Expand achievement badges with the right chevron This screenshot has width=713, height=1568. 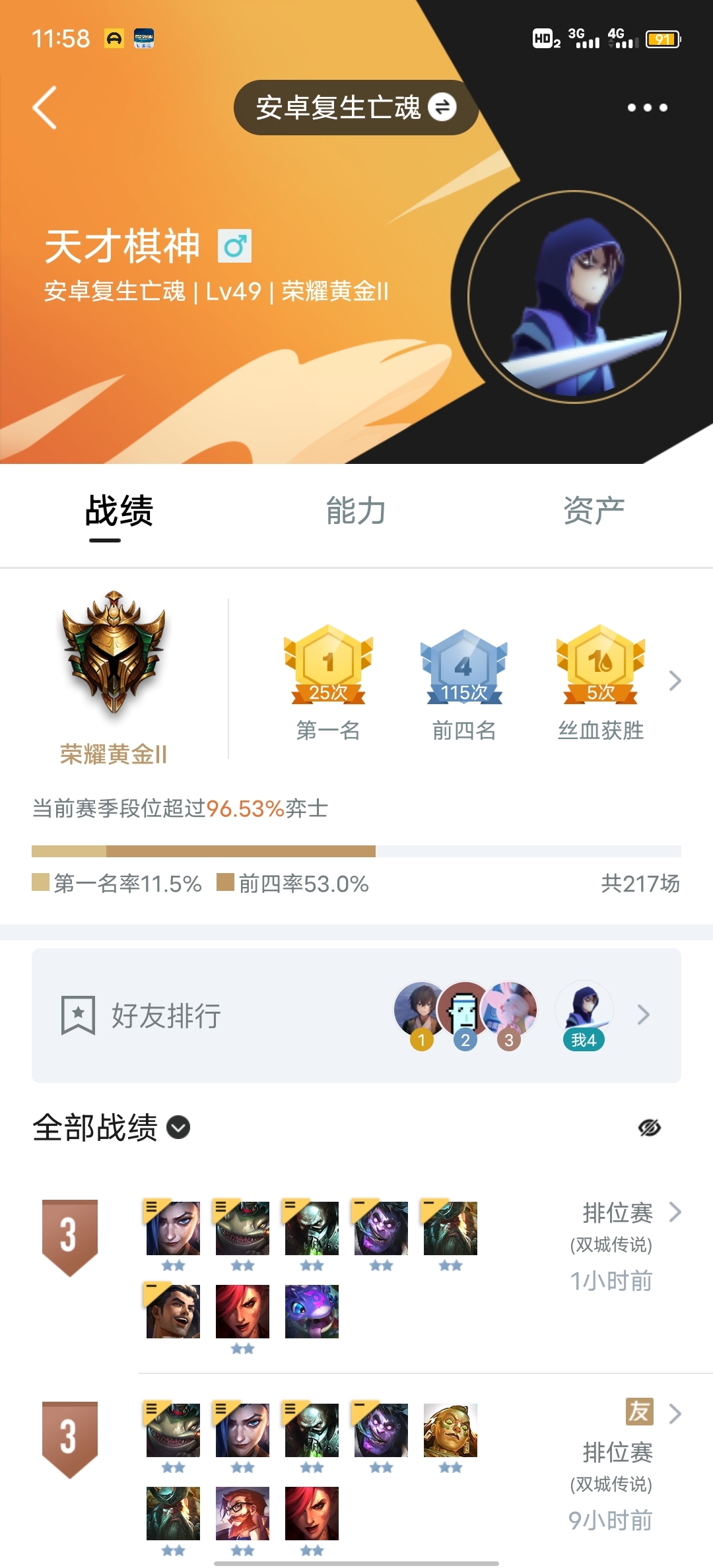674,680
